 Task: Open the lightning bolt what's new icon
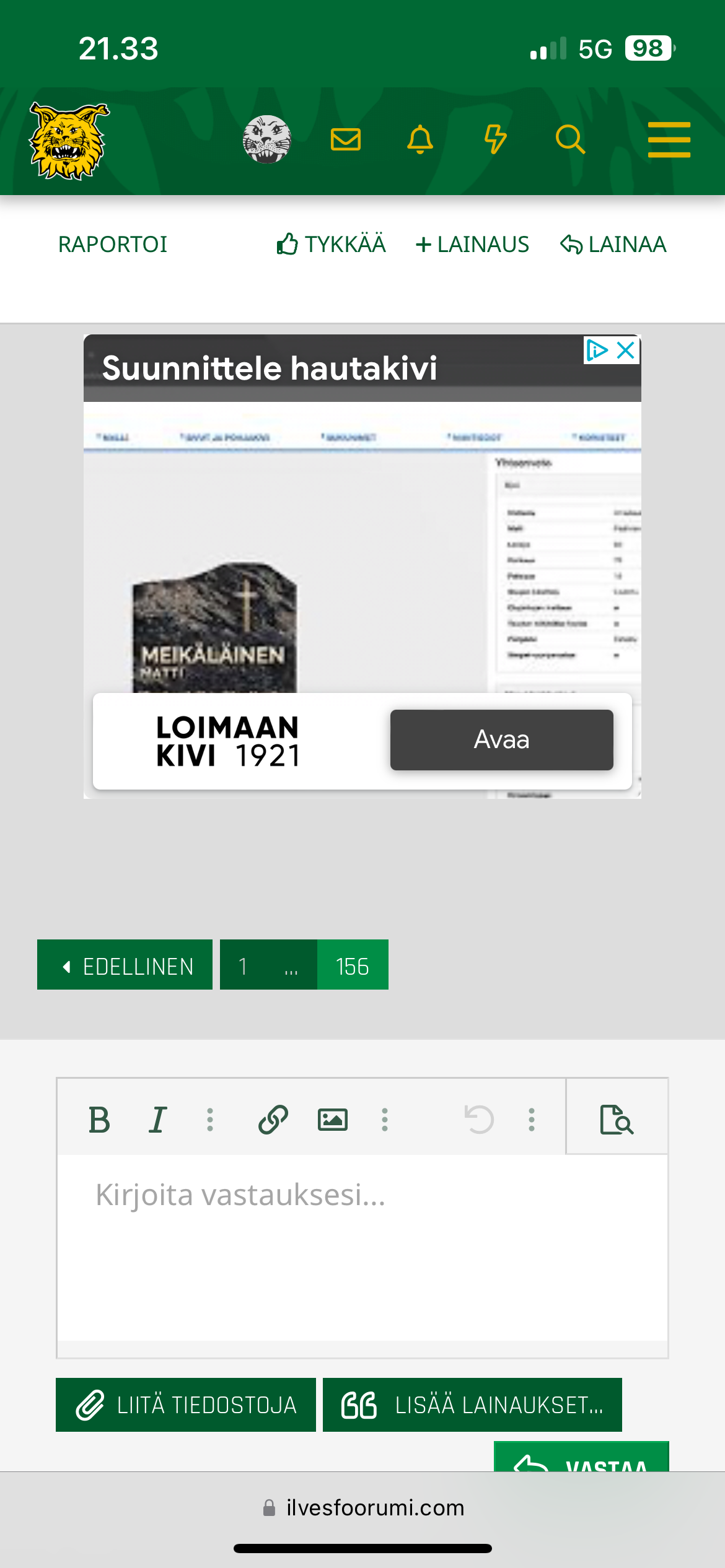click(x=495, y=139)
